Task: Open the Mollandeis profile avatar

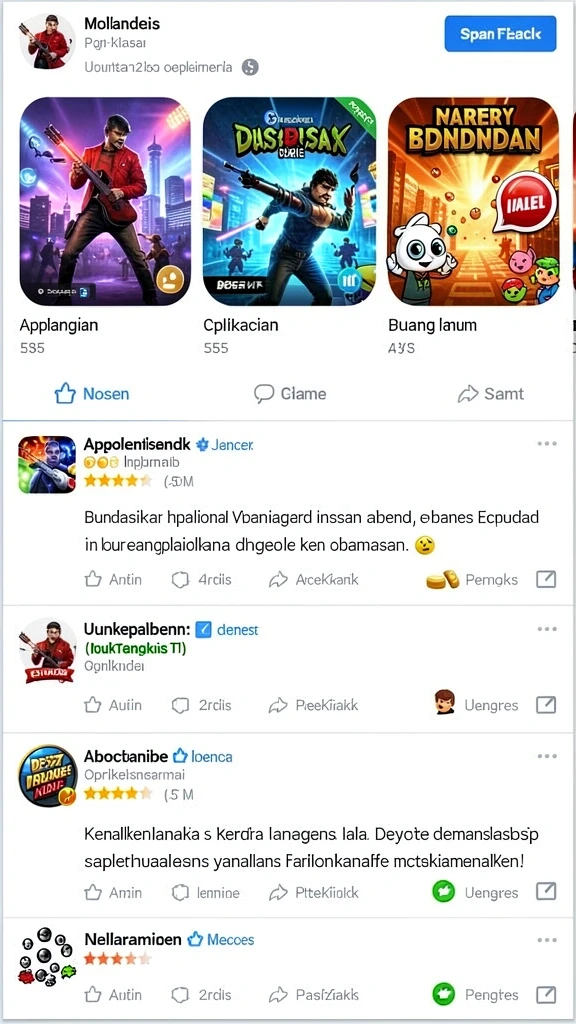Action: click(x=47, y=42)
